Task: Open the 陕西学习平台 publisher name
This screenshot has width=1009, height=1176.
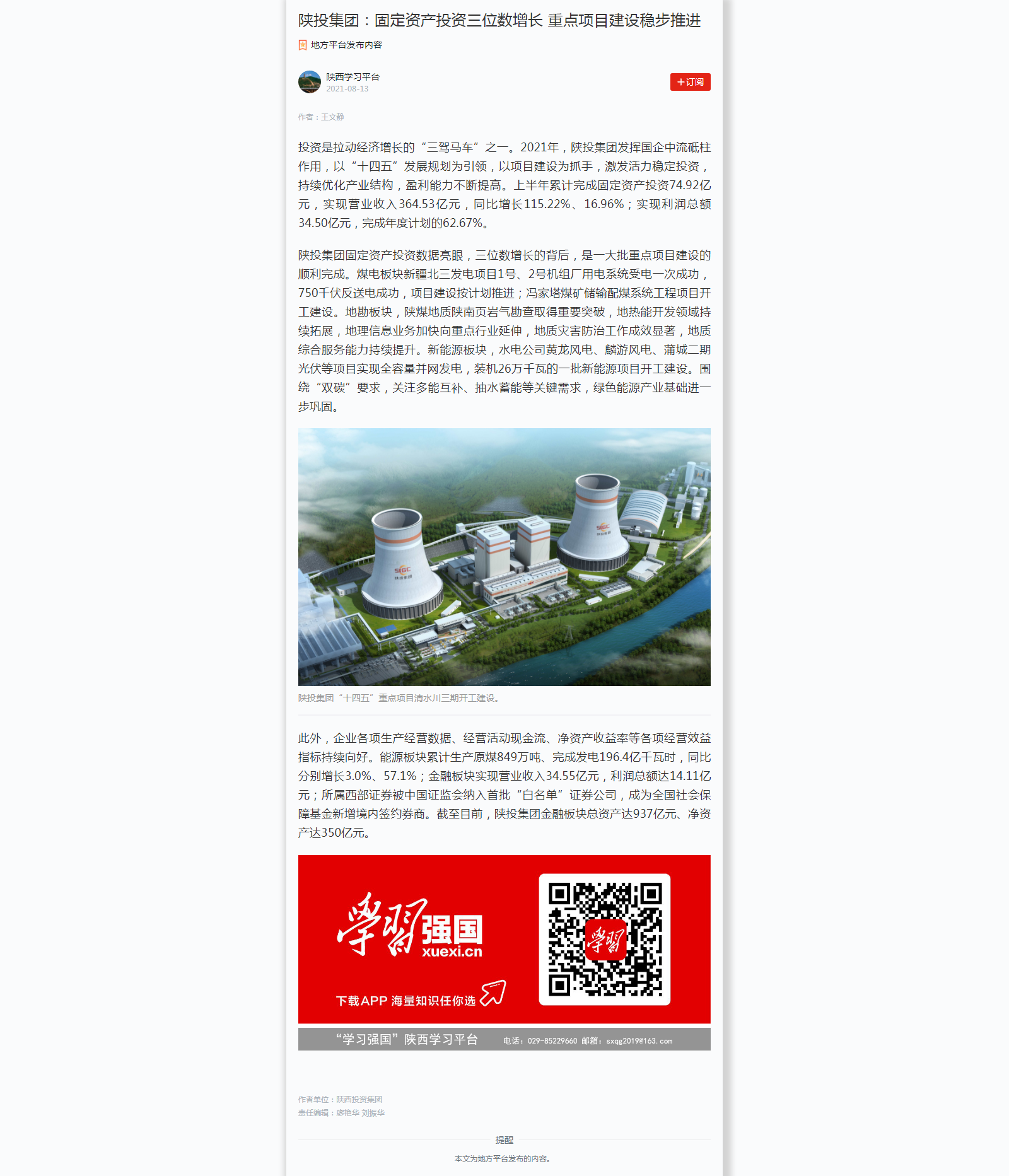Action: tap(353, 77)
